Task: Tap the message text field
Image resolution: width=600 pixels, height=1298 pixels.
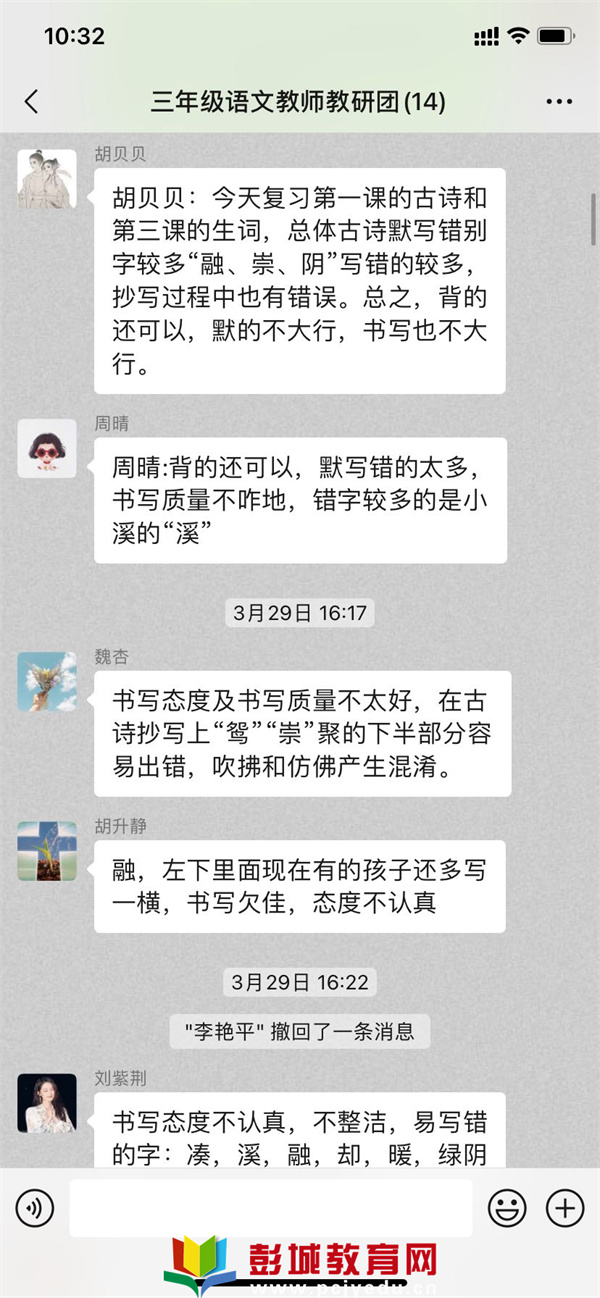Action: click(x=270, y=1208)
